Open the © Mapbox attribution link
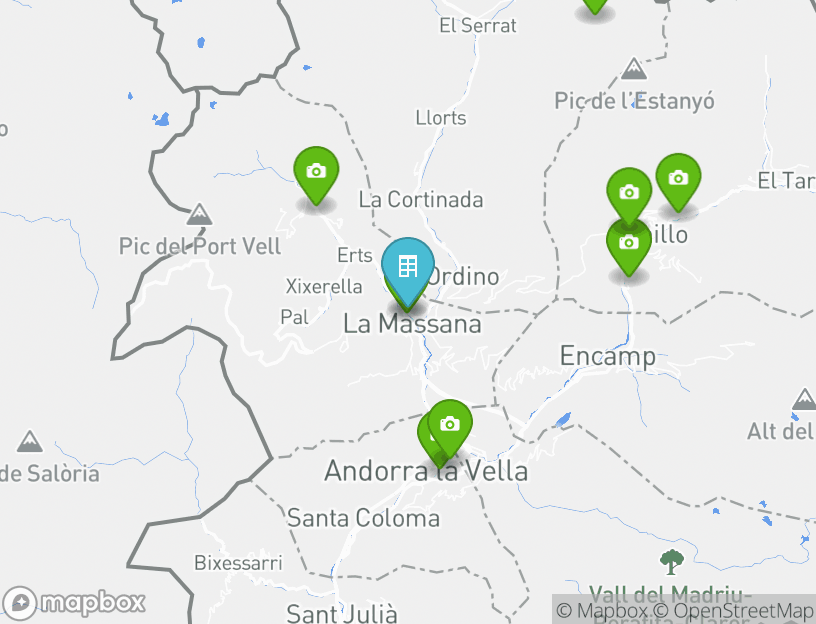The width and height of the screenshot is (816, 624). coord(602,610)
